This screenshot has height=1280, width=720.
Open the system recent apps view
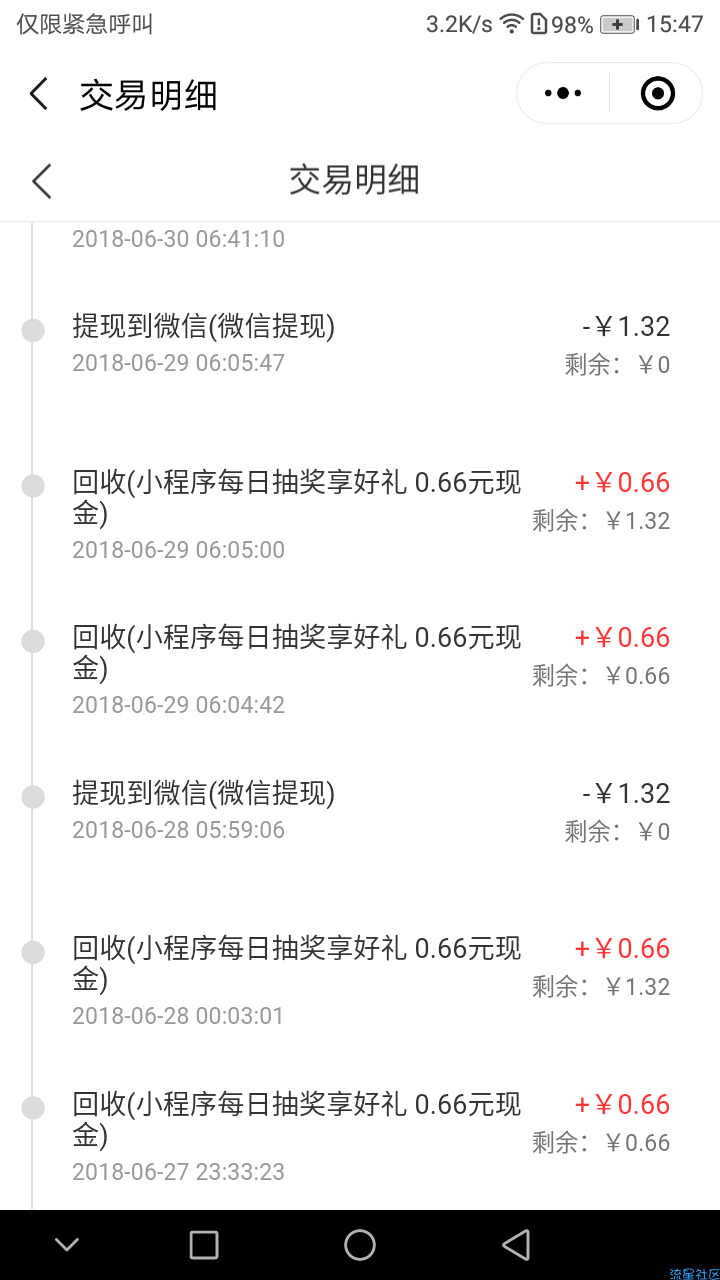click(204, 1245)
